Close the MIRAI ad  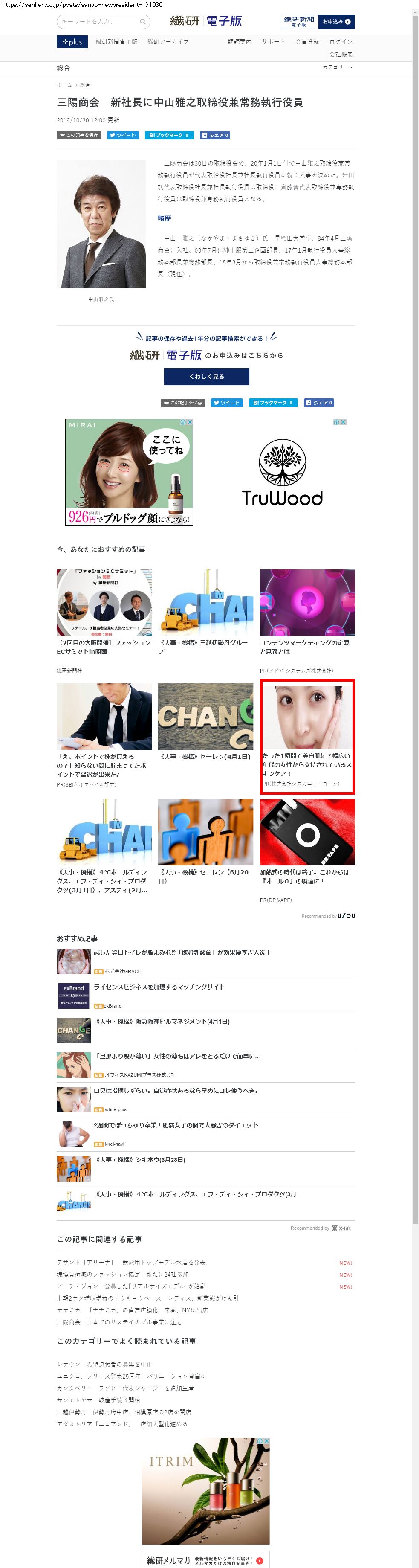tap(190, 422)
